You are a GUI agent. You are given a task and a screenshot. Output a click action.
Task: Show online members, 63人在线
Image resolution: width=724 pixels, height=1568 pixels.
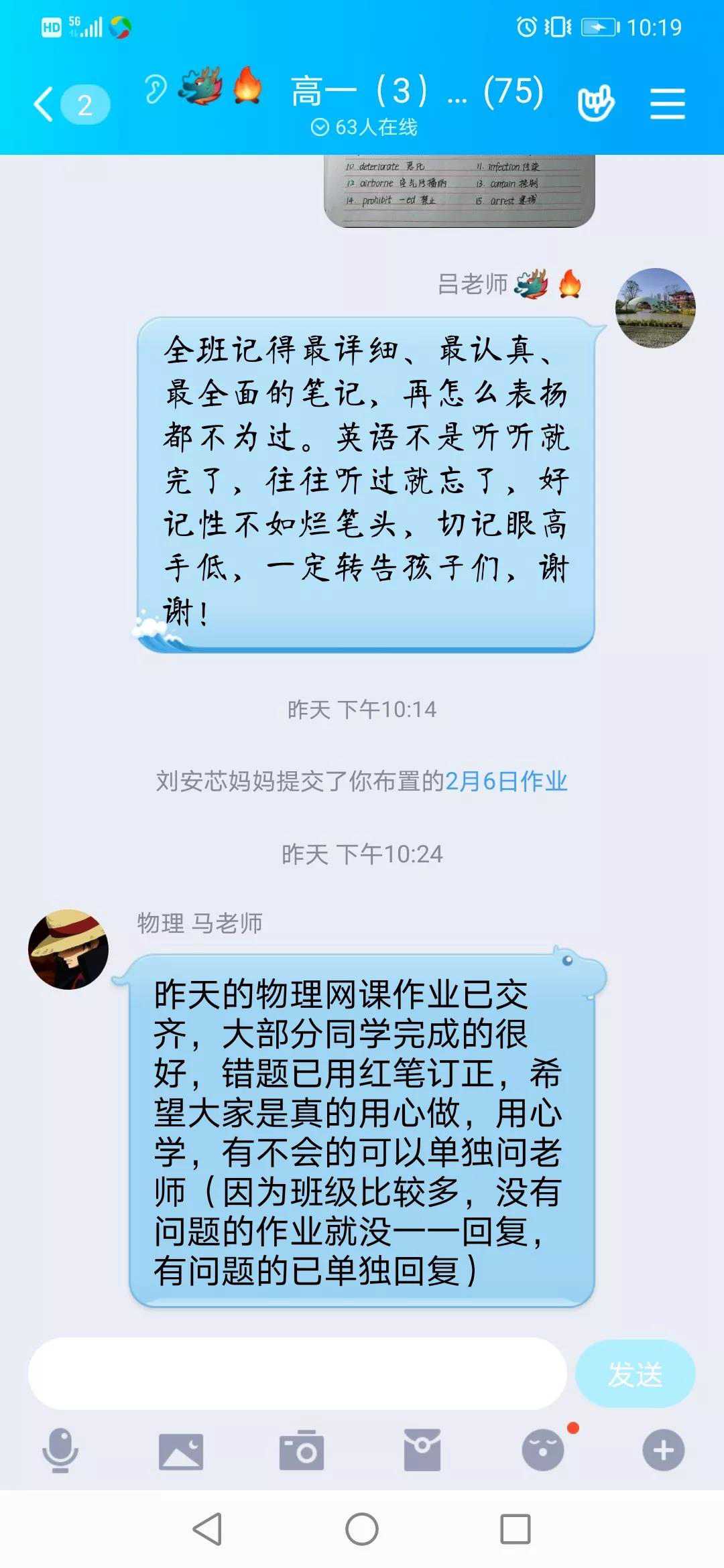364,127
